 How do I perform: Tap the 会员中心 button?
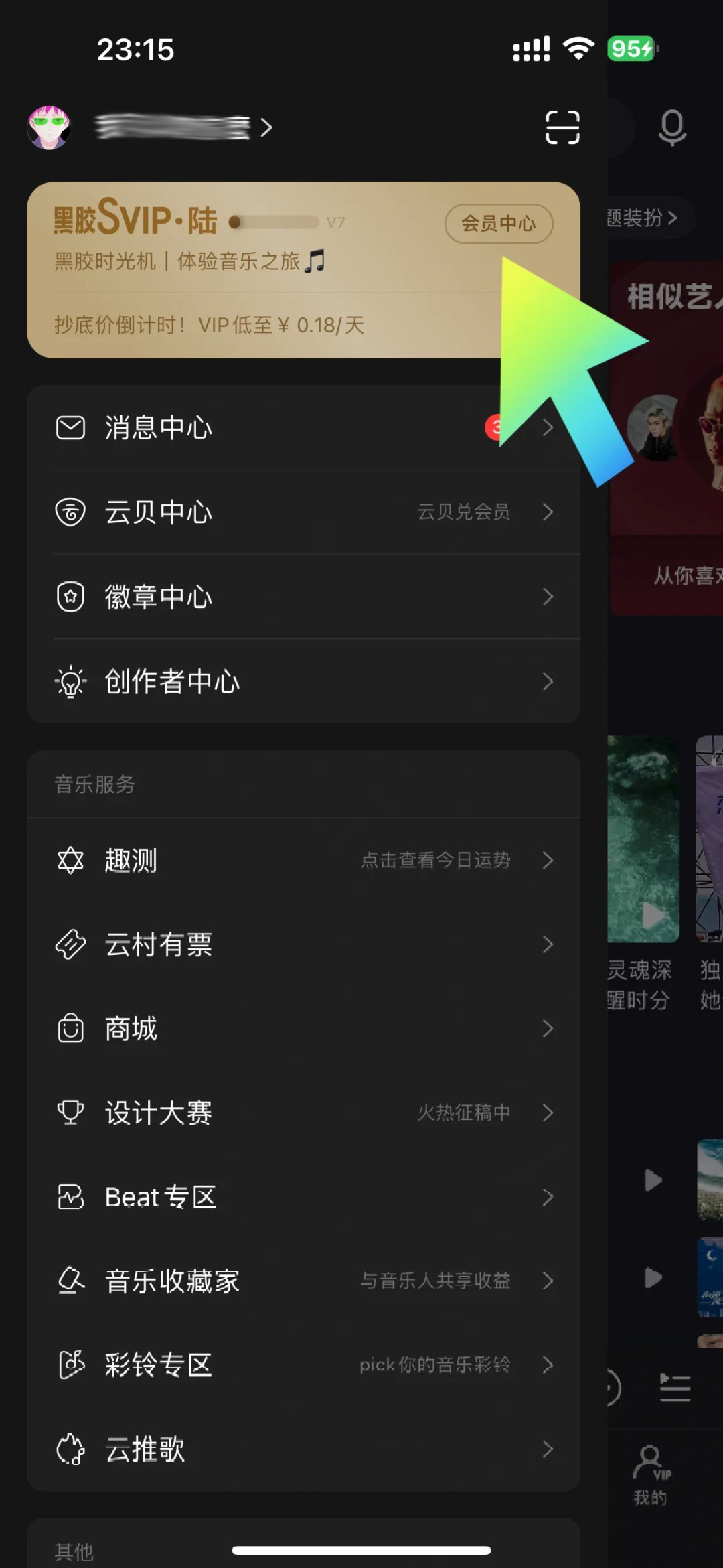(x=499, y=223)
